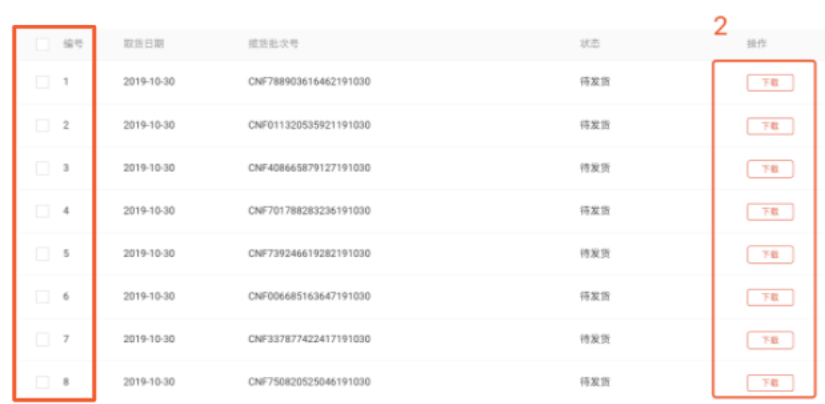
Task: Check the box next to row 6
Action: [42, 297]
